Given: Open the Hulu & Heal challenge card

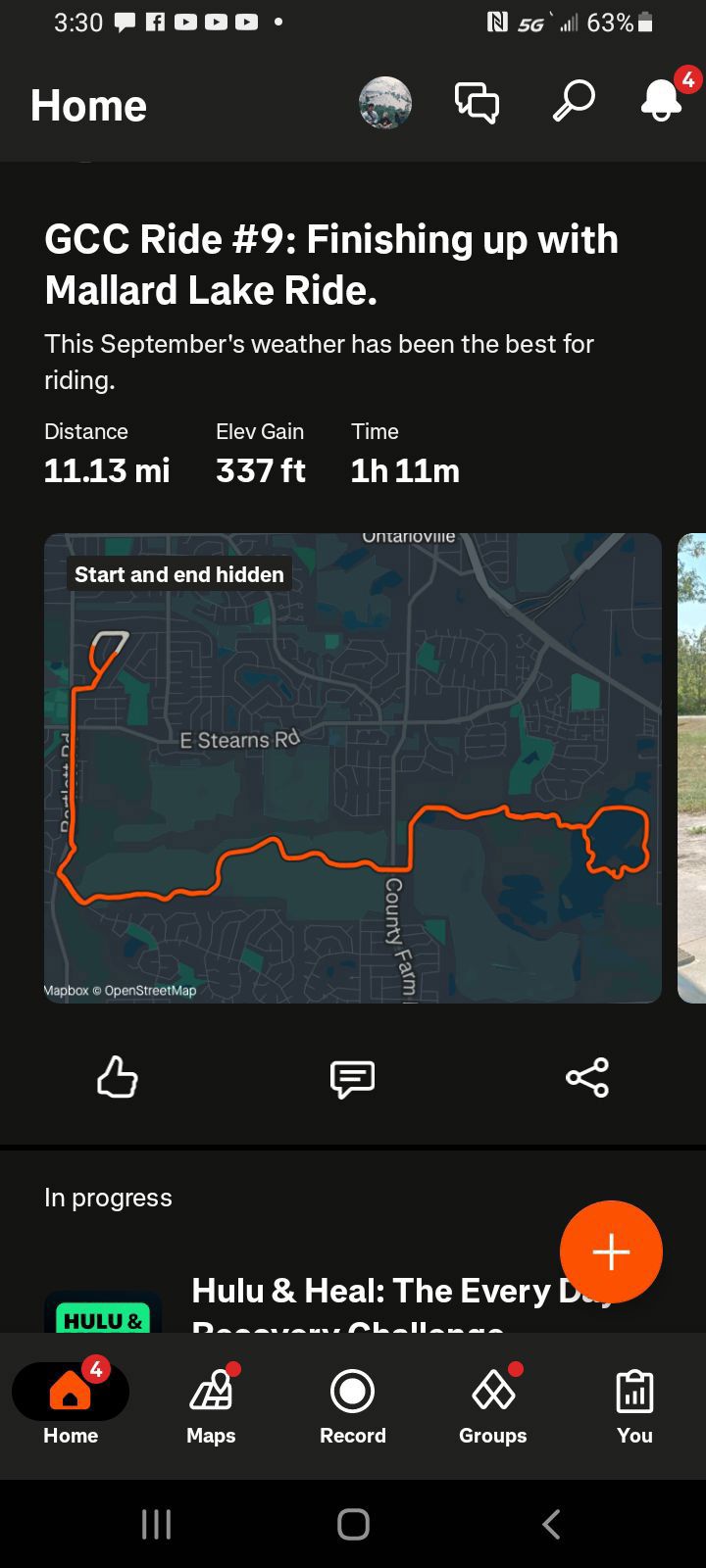Looking at the screenshot, I should point(373,1303).
